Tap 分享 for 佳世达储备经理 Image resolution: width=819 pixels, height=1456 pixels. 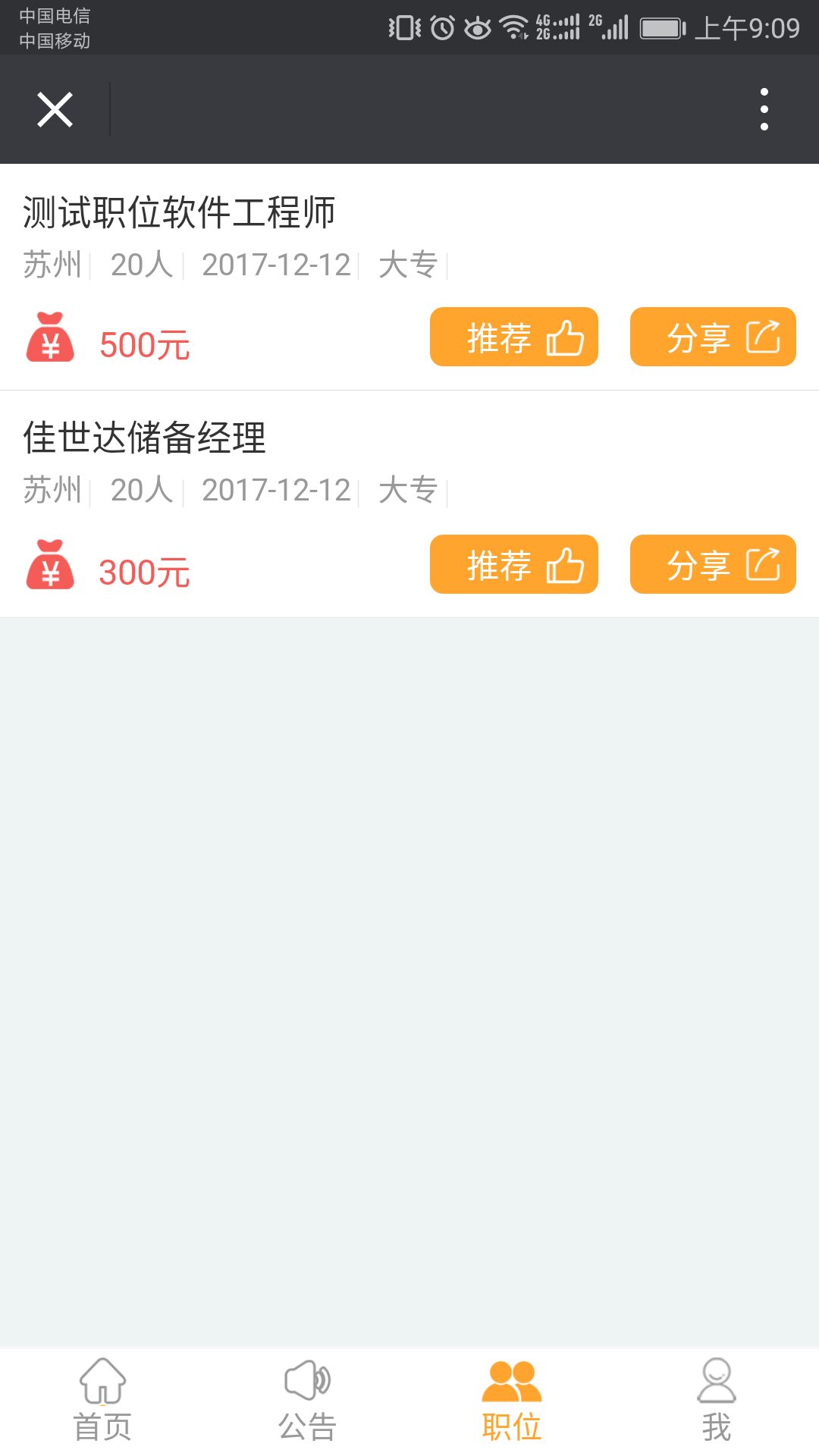point(713,564)
